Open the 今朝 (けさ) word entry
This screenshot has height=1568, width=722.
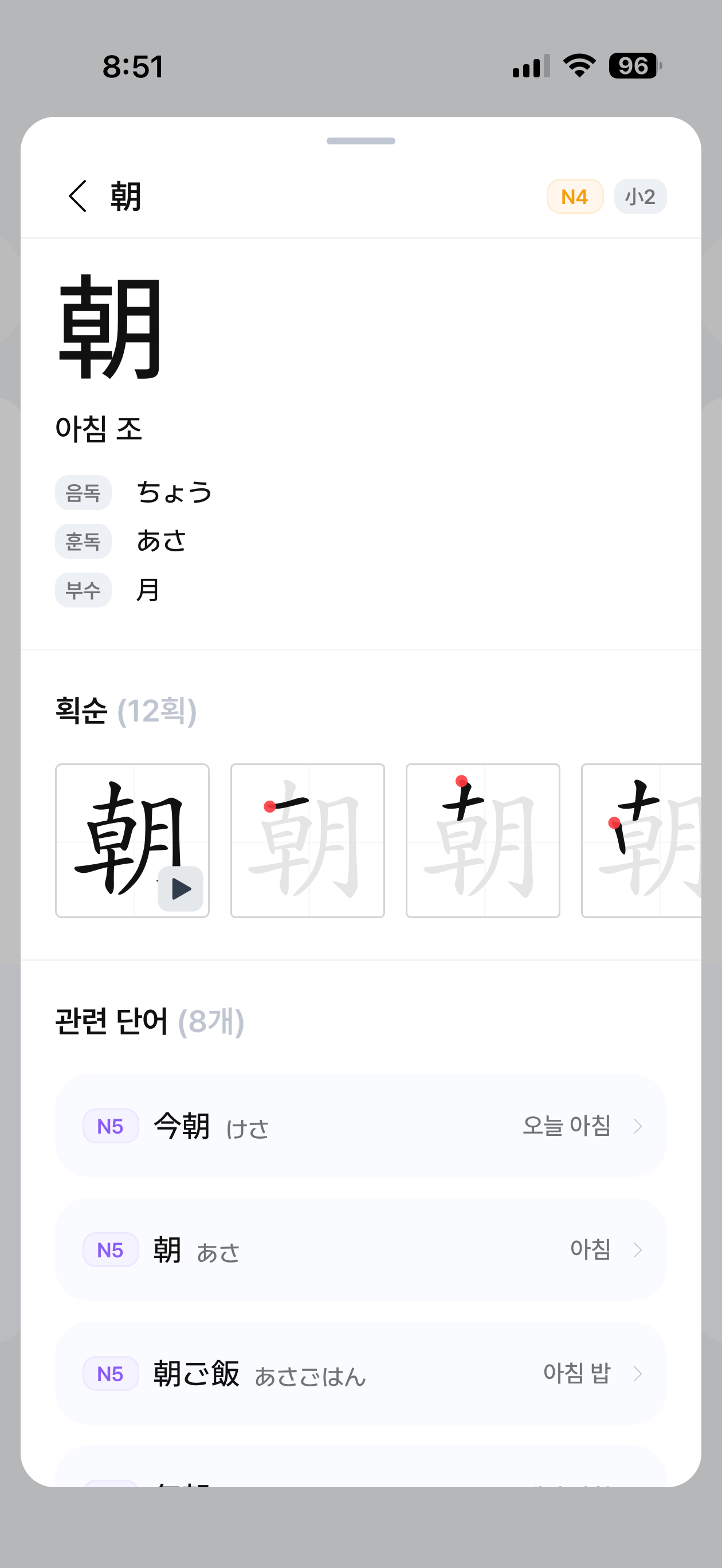point(360,1126)
